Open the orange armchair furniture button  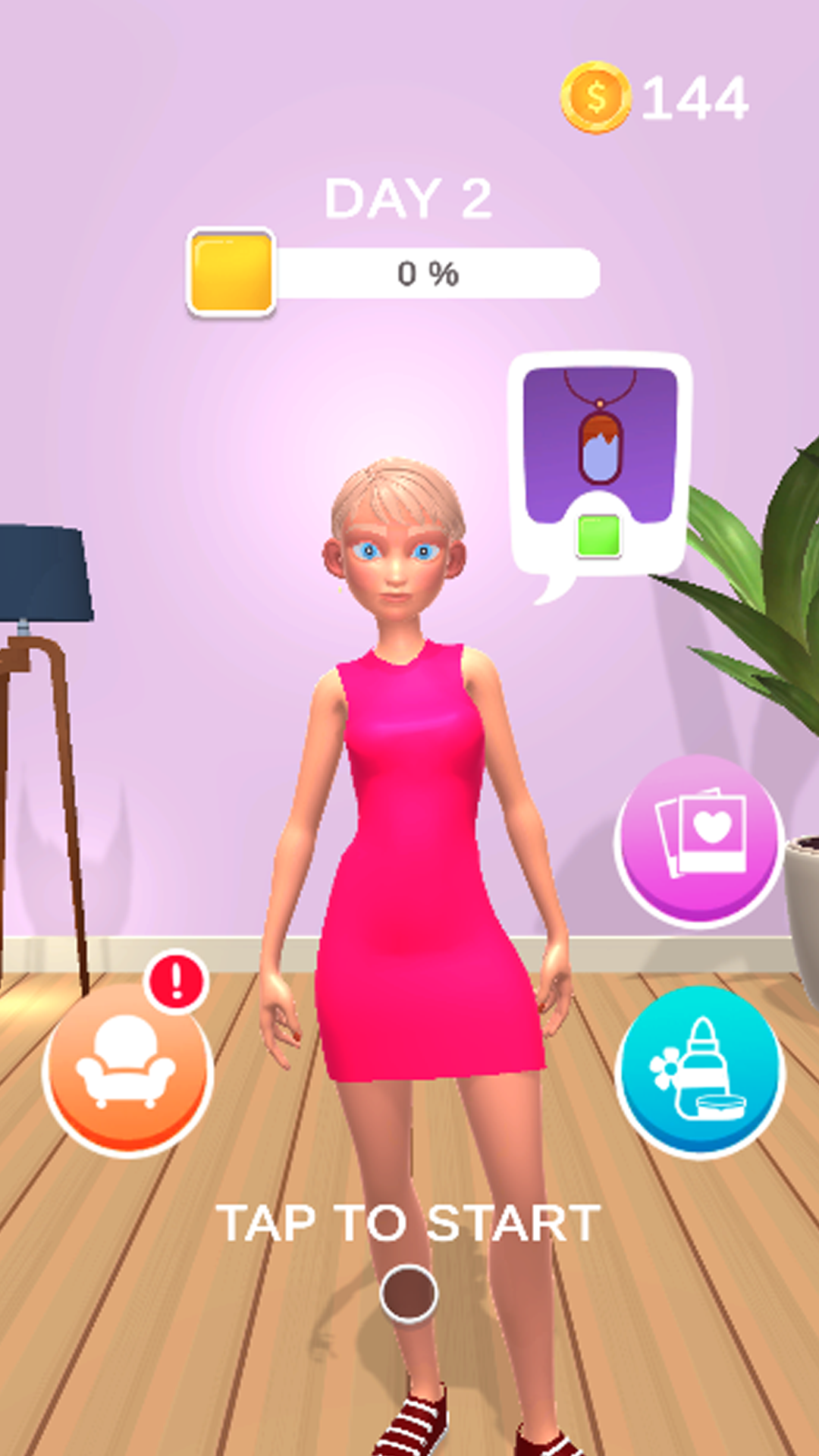coord(127,1068)
